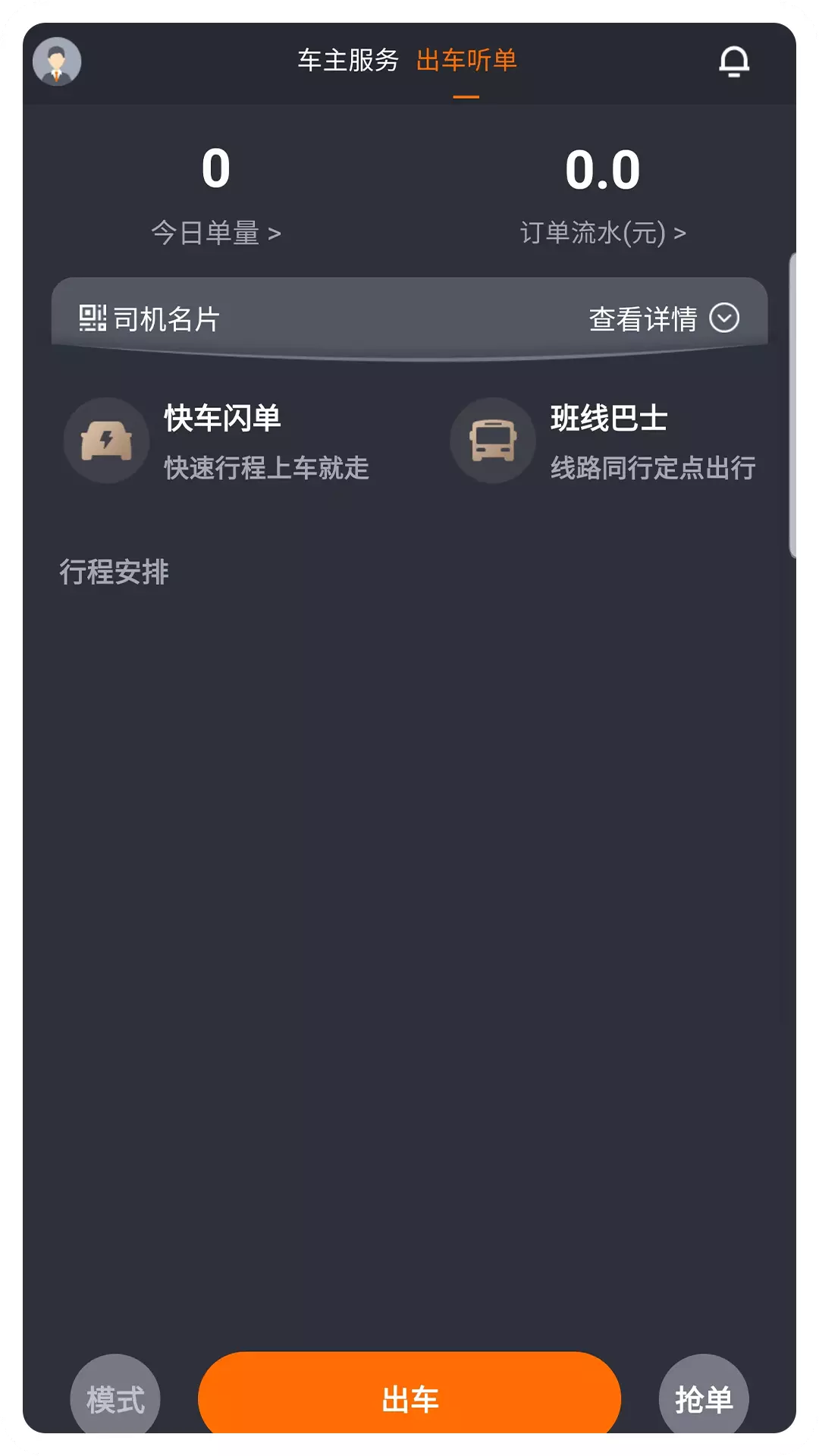Switch to the 车主服务 tab

coord(348,60)
